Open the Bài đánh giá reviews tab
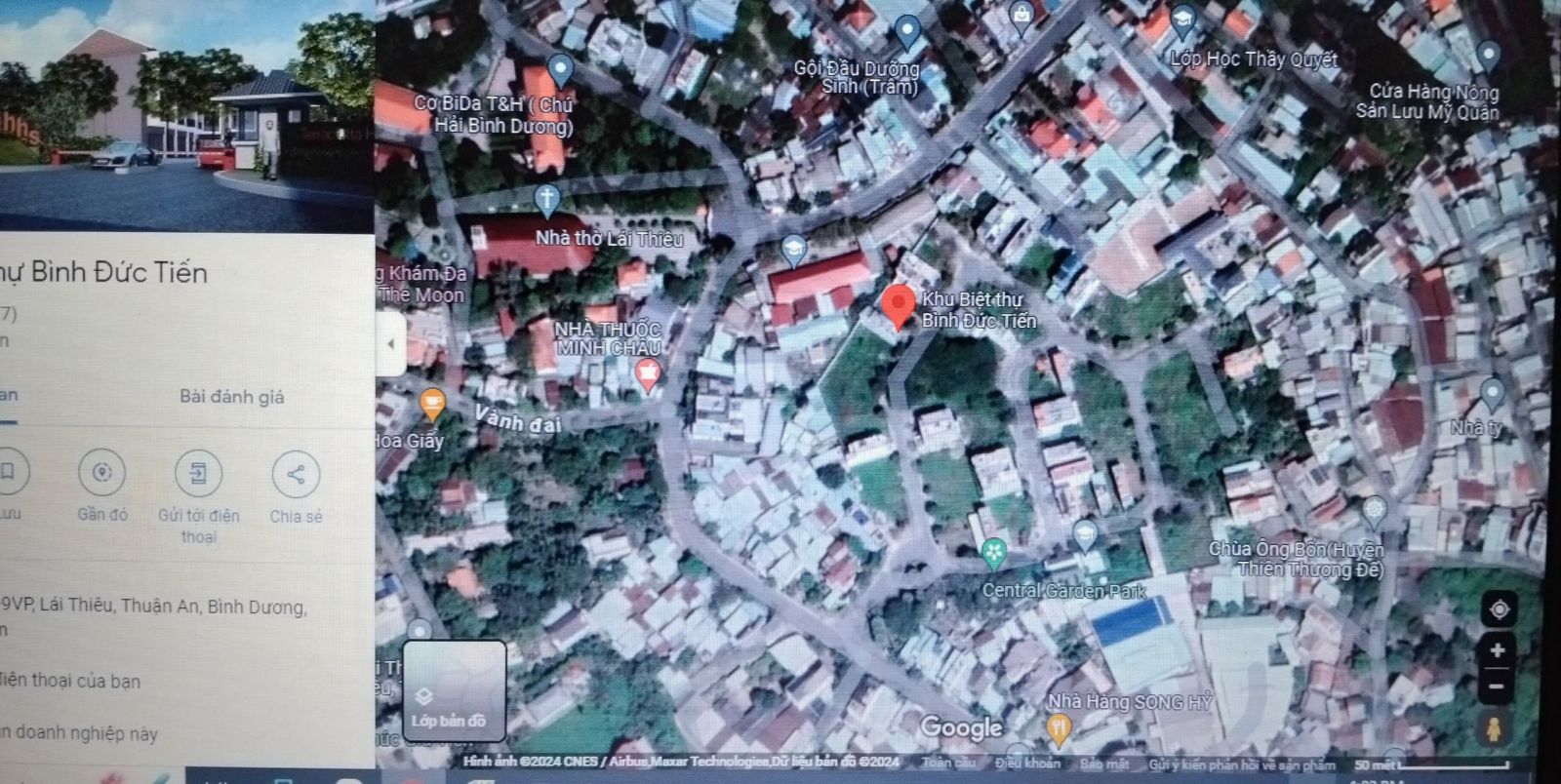The image size is (1561, 784). coord(231,397)
